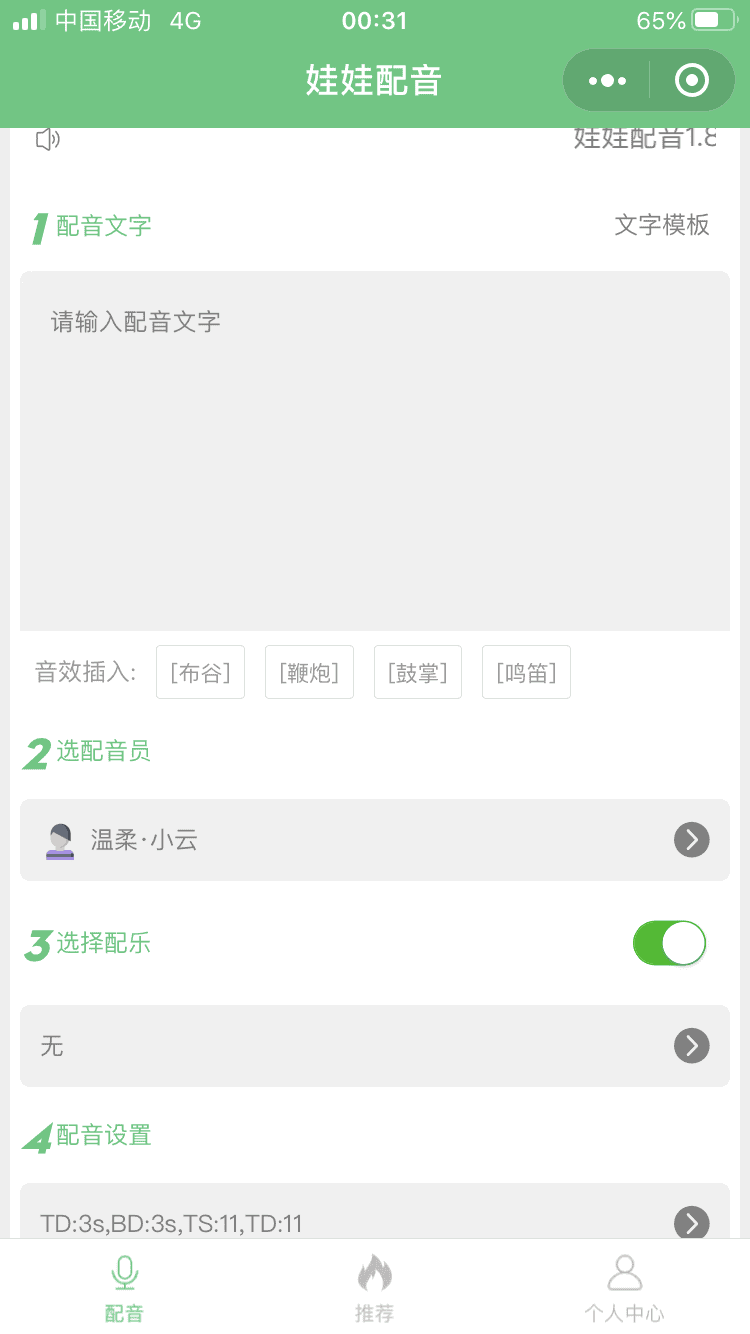Click the dubbing text input area
The height and width of the screenshot is (1334, 750).
[374, 450]
